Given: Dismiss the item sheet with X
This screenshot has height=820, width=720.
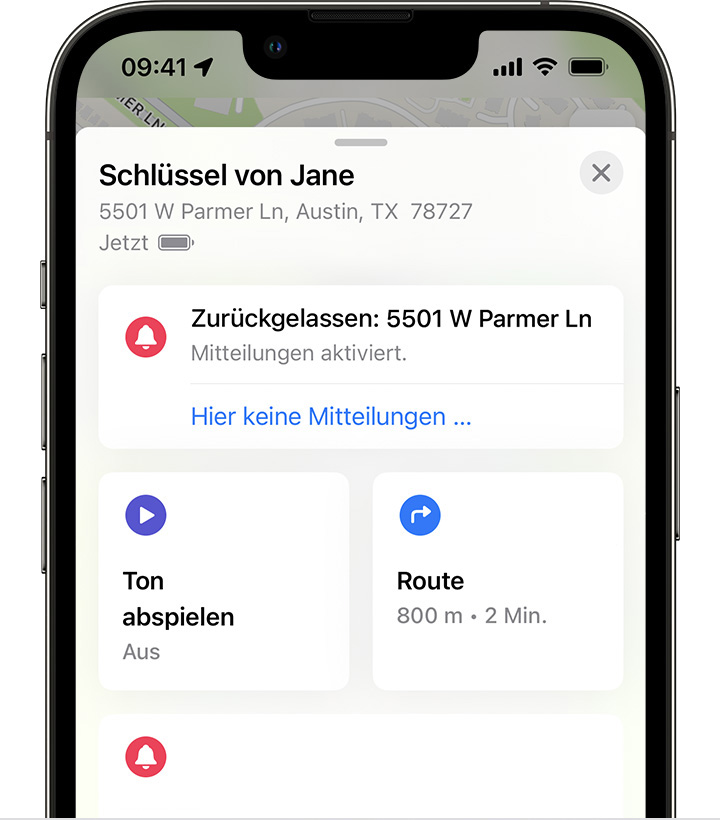Looking at the screenshot, I should coord(601,173).
